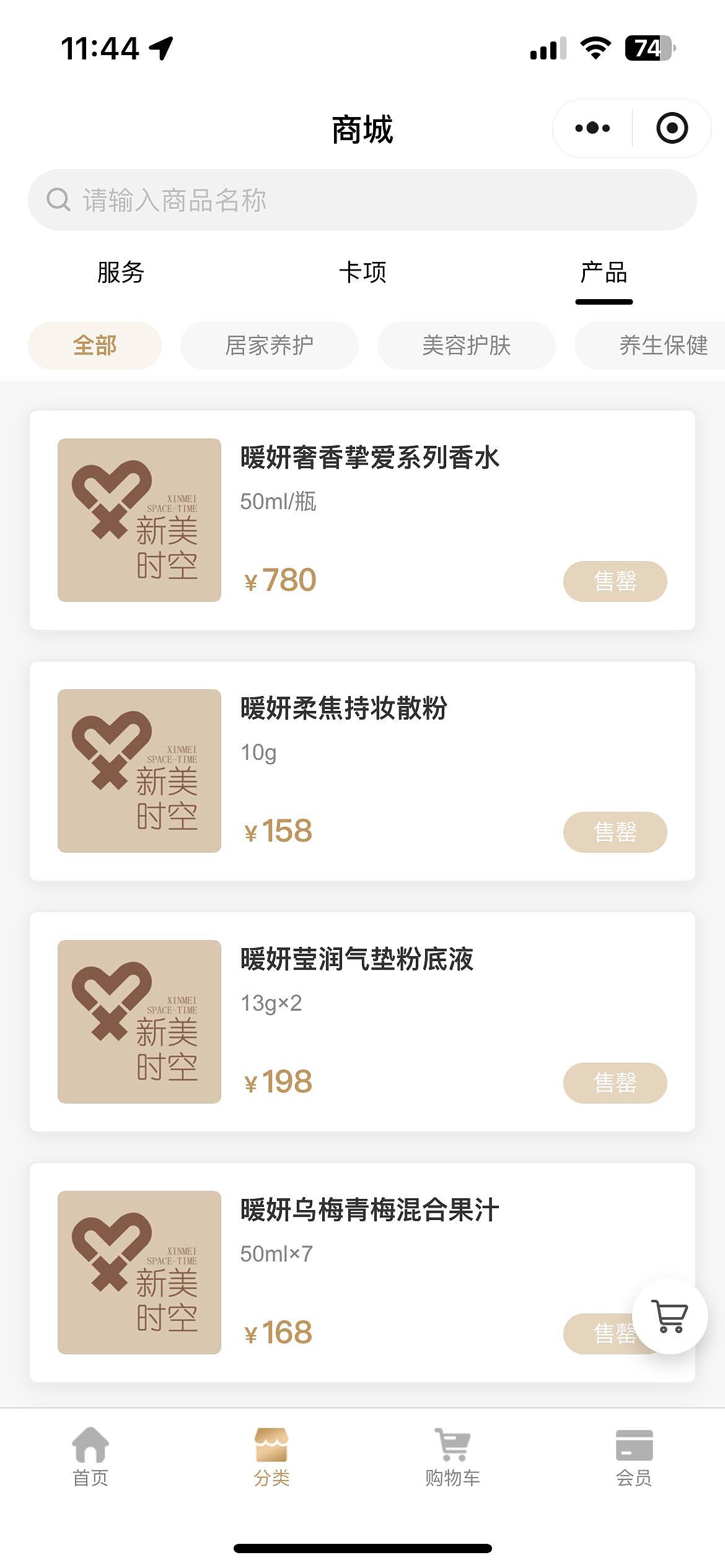Close the mini program via circle icon
The height and width of the screenshot is (1568, 725).
click(x=672, y=128)
